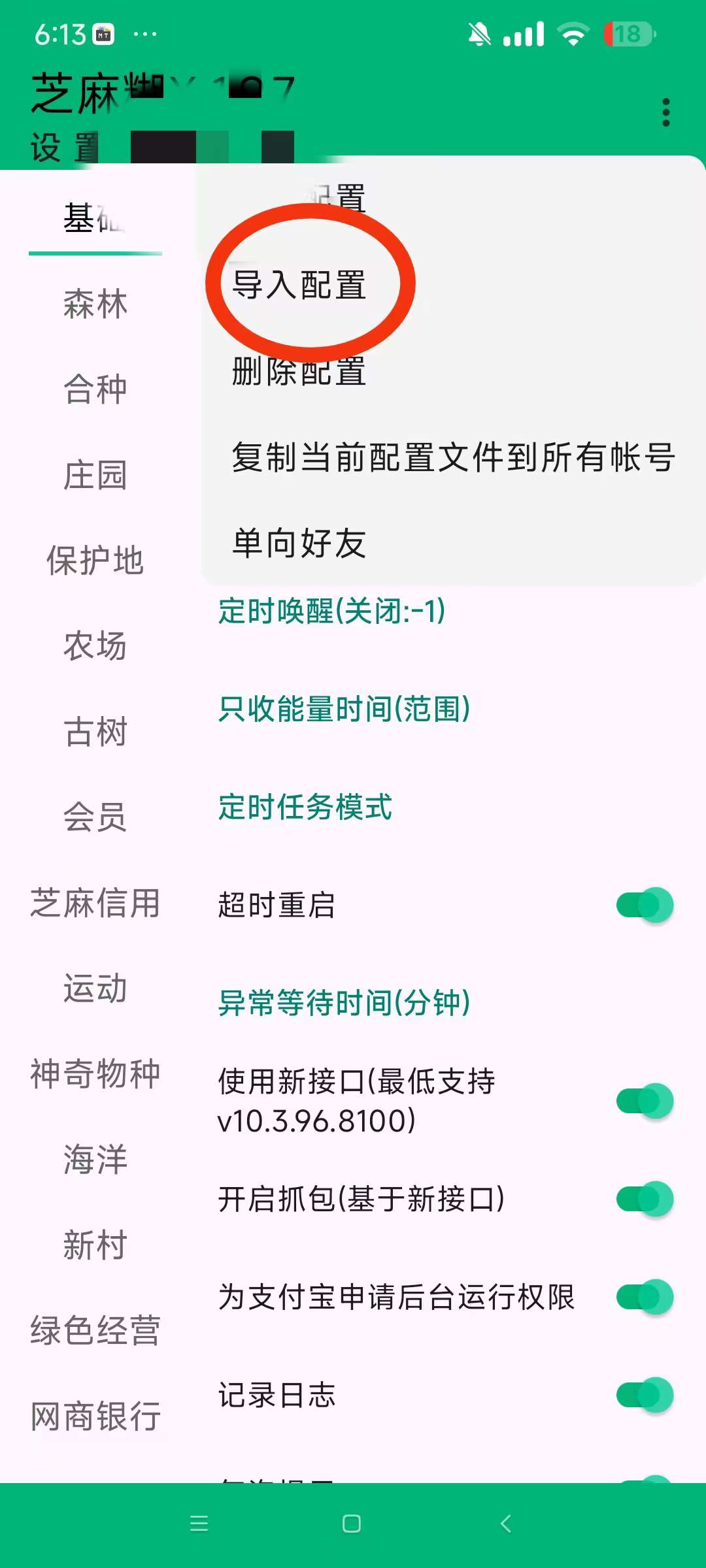
Task: Choose 删除配置 in the menu
Action: (299, 371)
